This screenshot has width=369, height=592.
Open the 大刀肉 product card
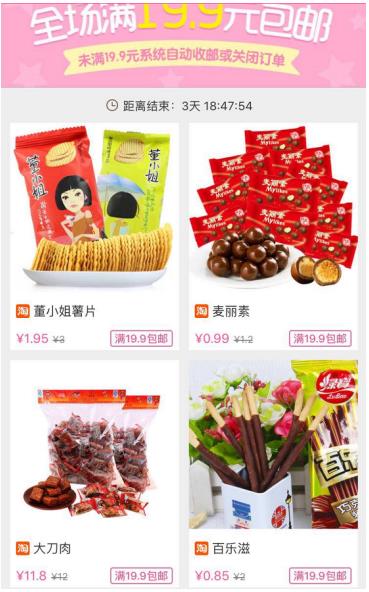click(94, 474)
